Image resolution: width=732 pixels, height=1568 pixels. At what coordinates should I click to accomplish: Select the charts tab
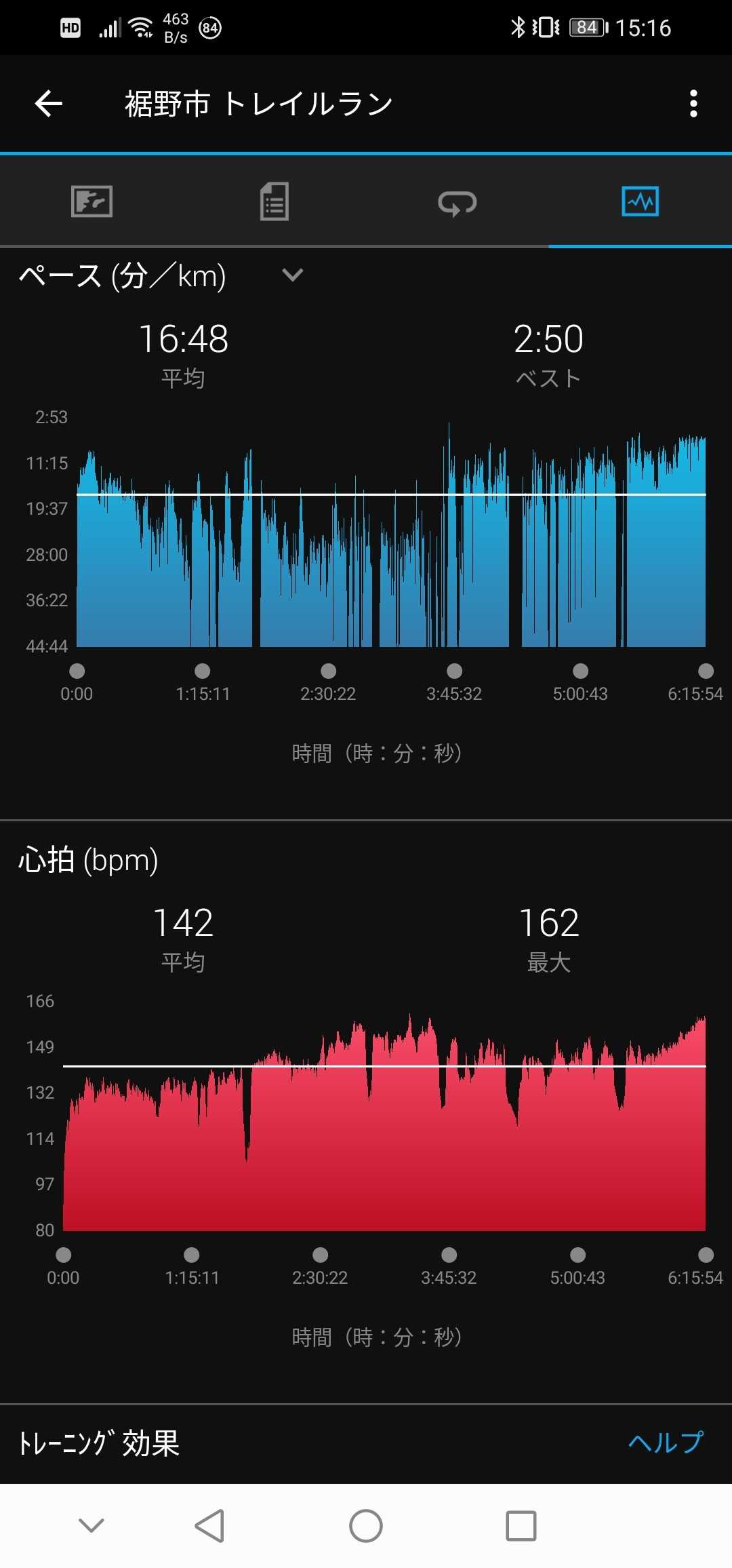640,201
